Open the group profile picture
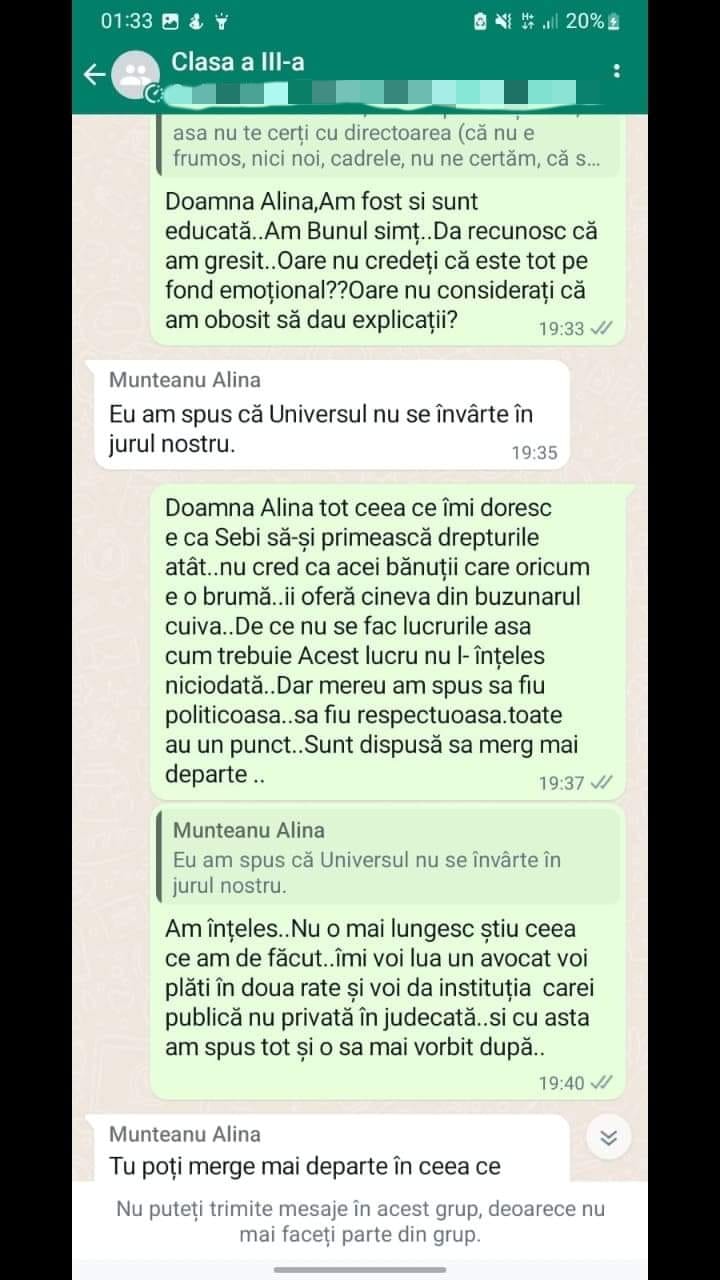 pyautogui.click(x=138, y=76)
